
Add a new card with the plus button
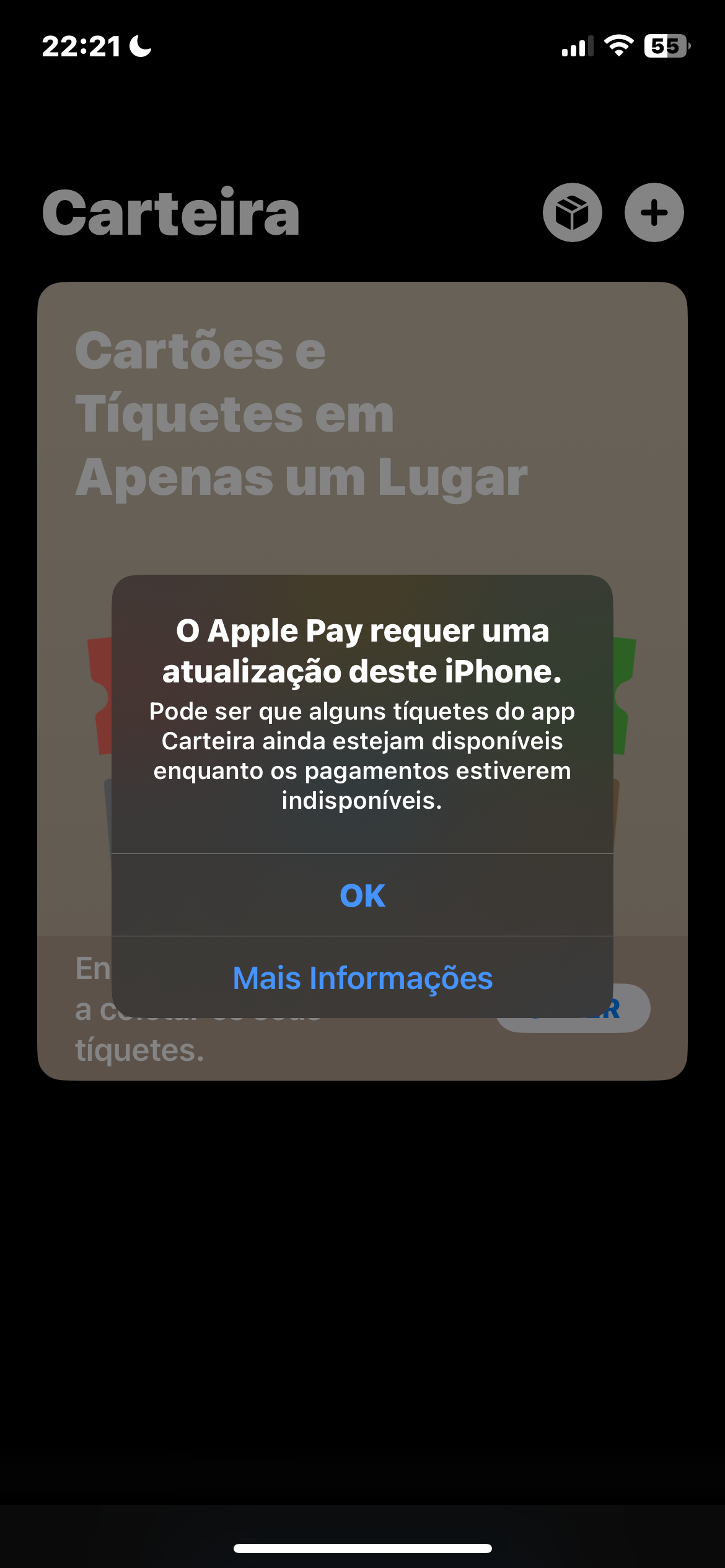pos(654,212)
